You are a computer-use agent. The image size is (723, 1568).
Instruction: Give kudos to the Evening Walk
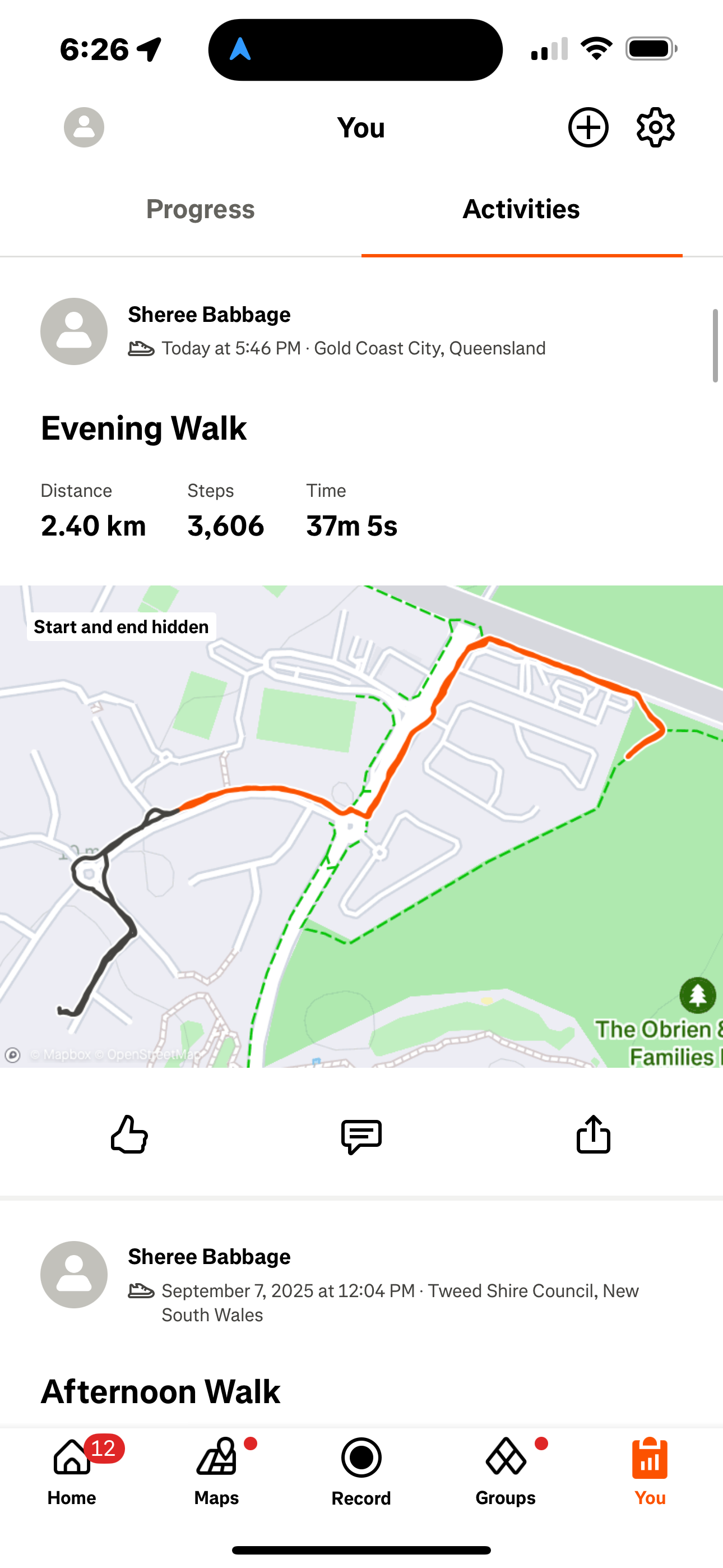(129, 1134)
